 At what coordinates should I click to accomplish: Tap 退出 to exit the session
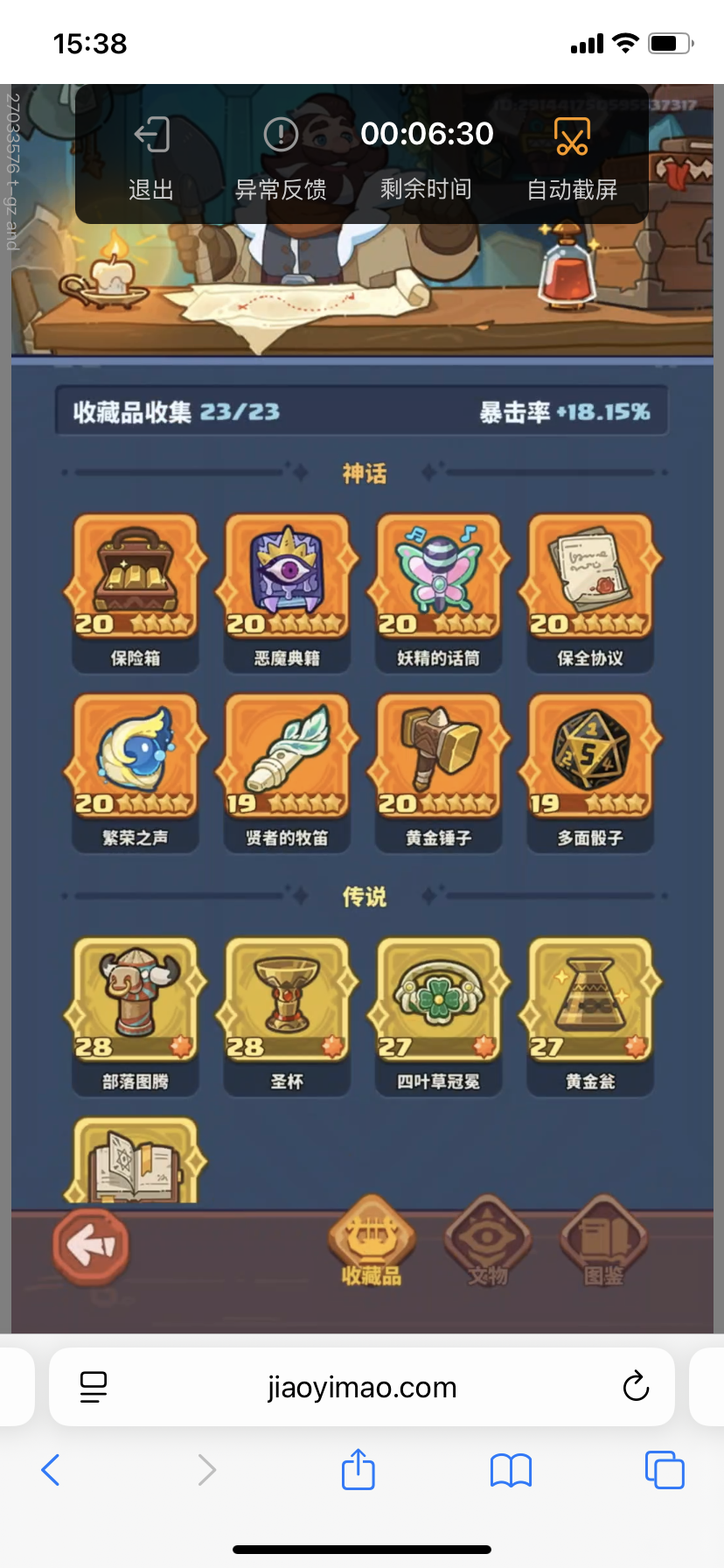pyautogui.click(x=151, y=157)
